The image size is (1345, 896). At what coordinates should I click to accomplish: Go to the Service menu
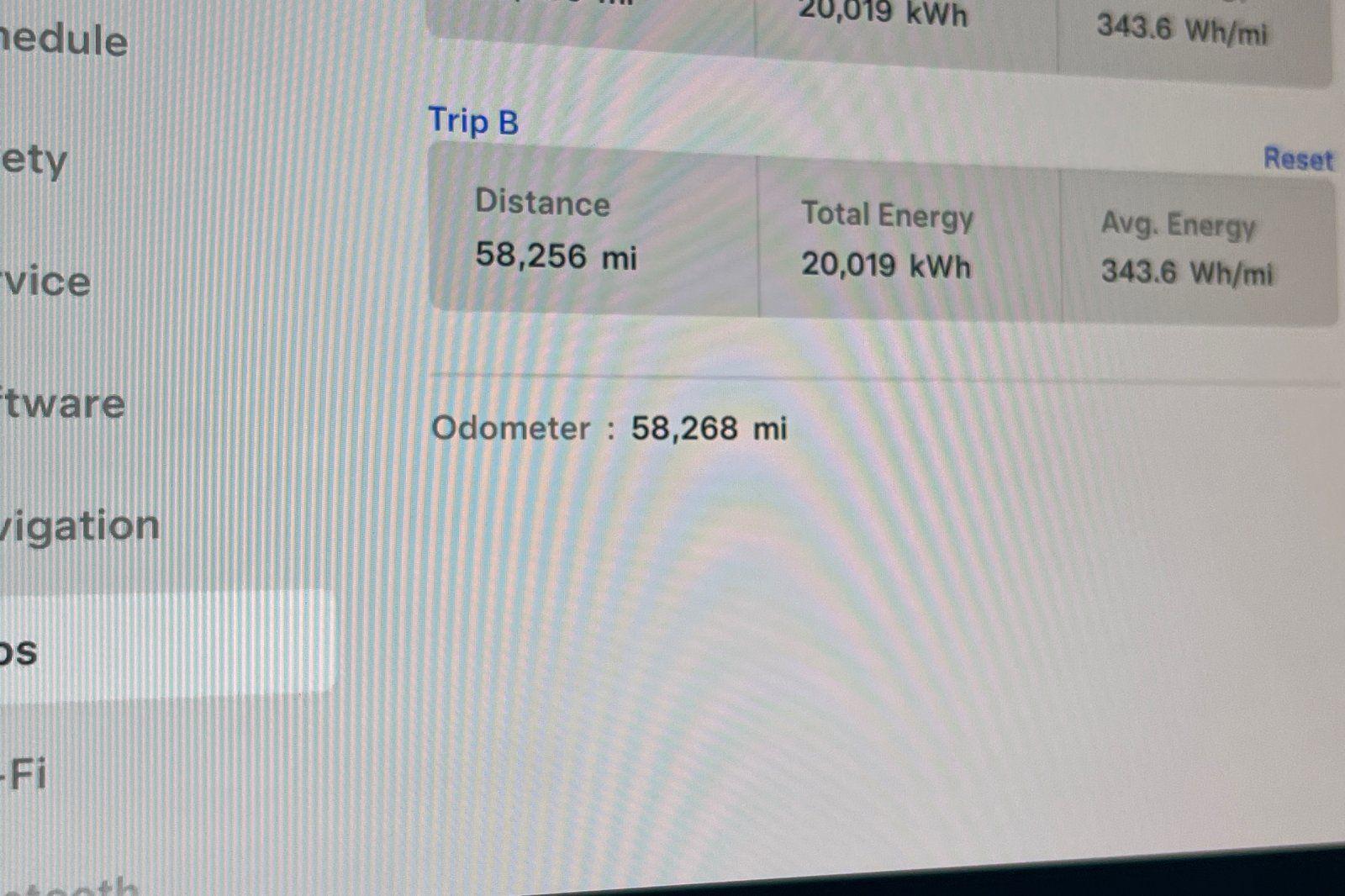click(x=45, y=281)
